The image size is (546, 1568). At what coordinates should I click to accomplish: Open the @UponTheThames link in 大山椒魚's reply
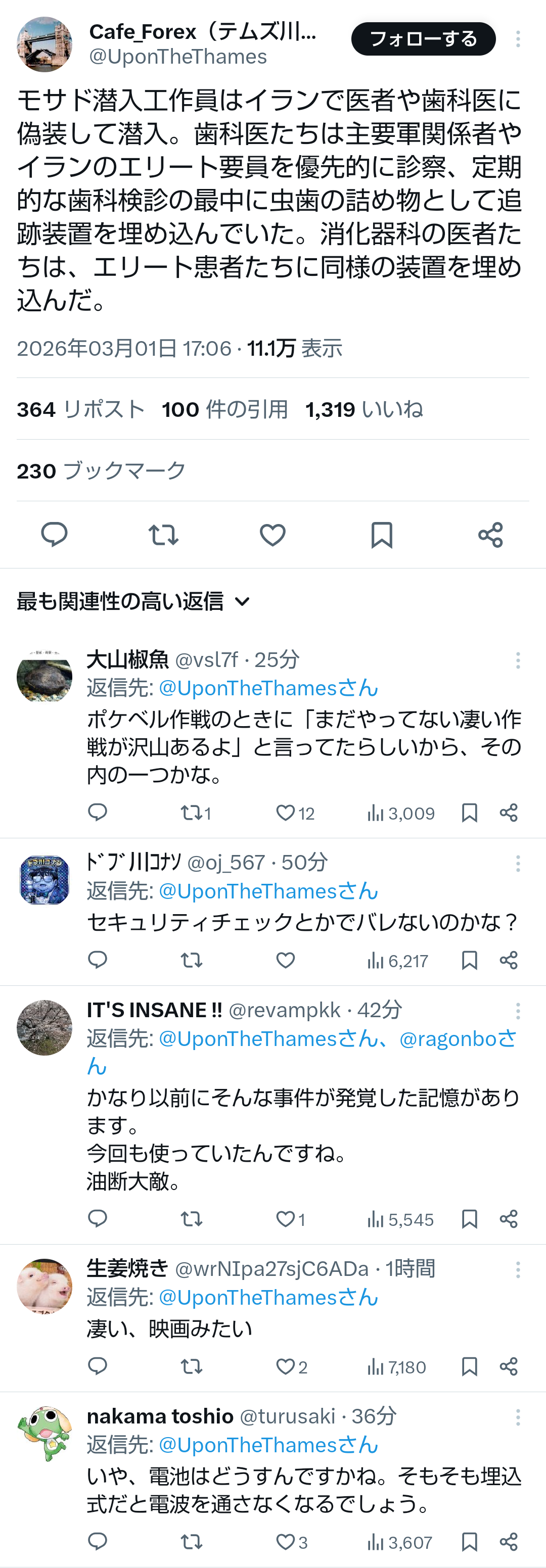click(x=268, y=688)
